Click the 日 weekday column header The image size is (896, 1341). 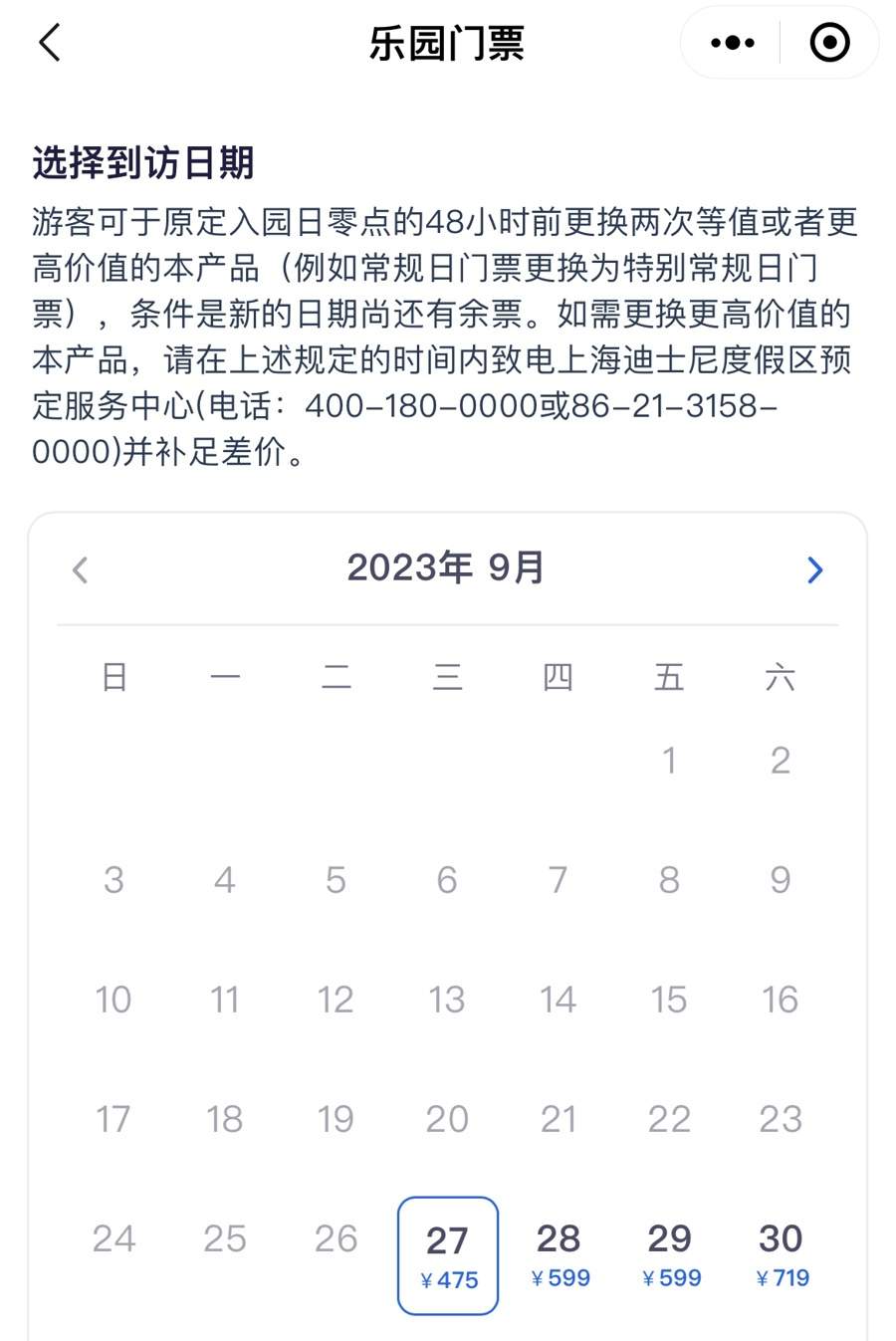click(x=113, y=676)
